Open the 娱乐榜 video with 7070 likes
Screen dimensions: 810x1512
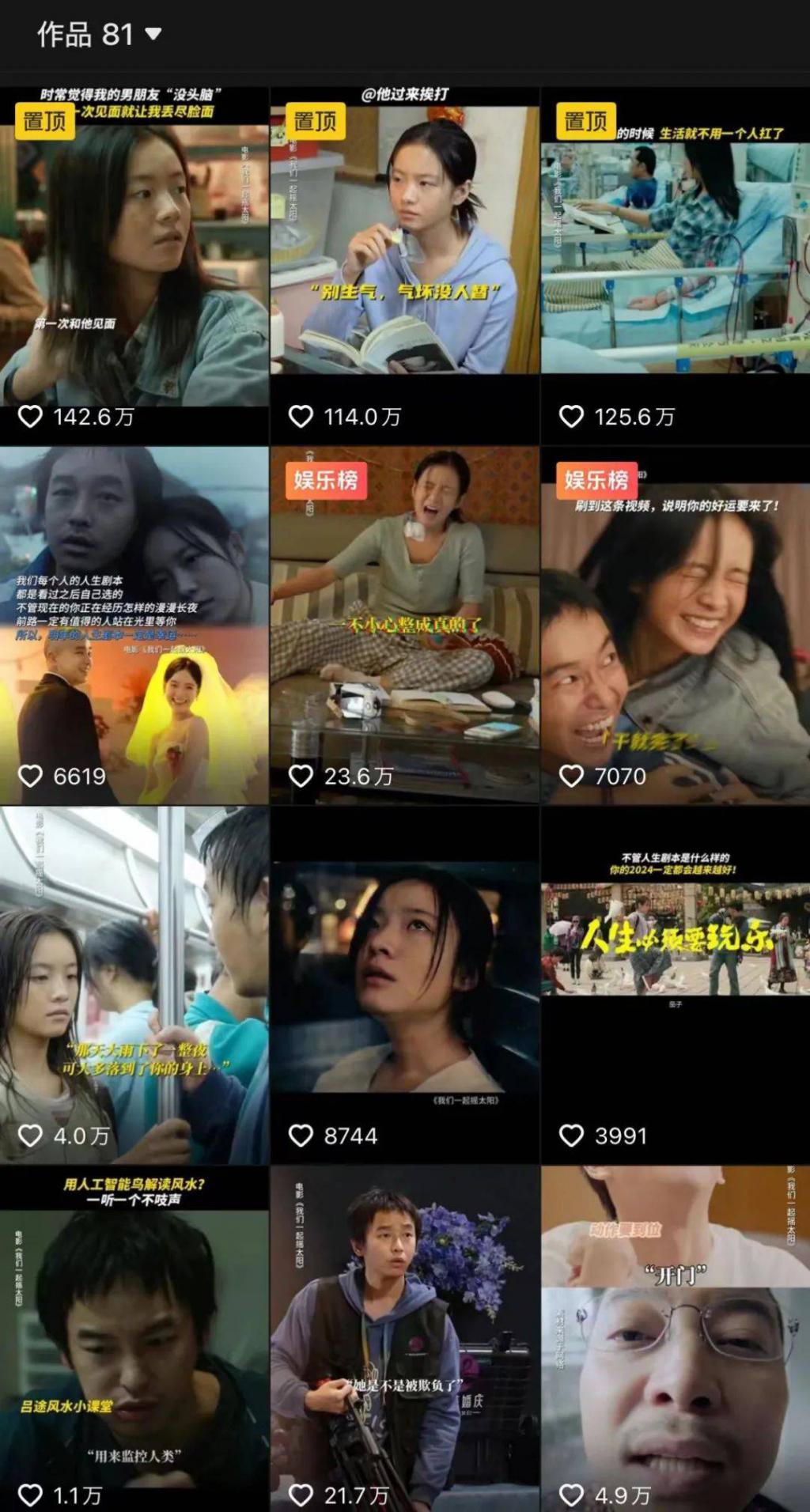[675, 625]
